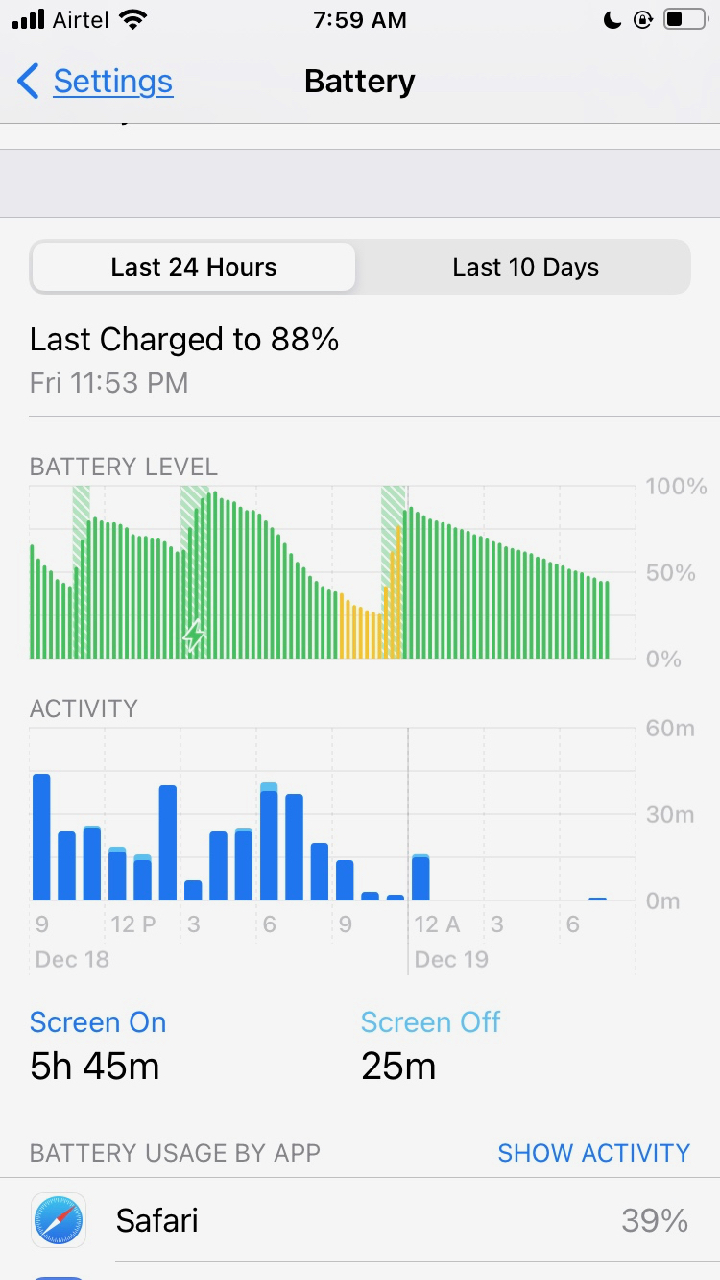
Task: Switch to Last 10 Days view
Action: click(525, 267)
